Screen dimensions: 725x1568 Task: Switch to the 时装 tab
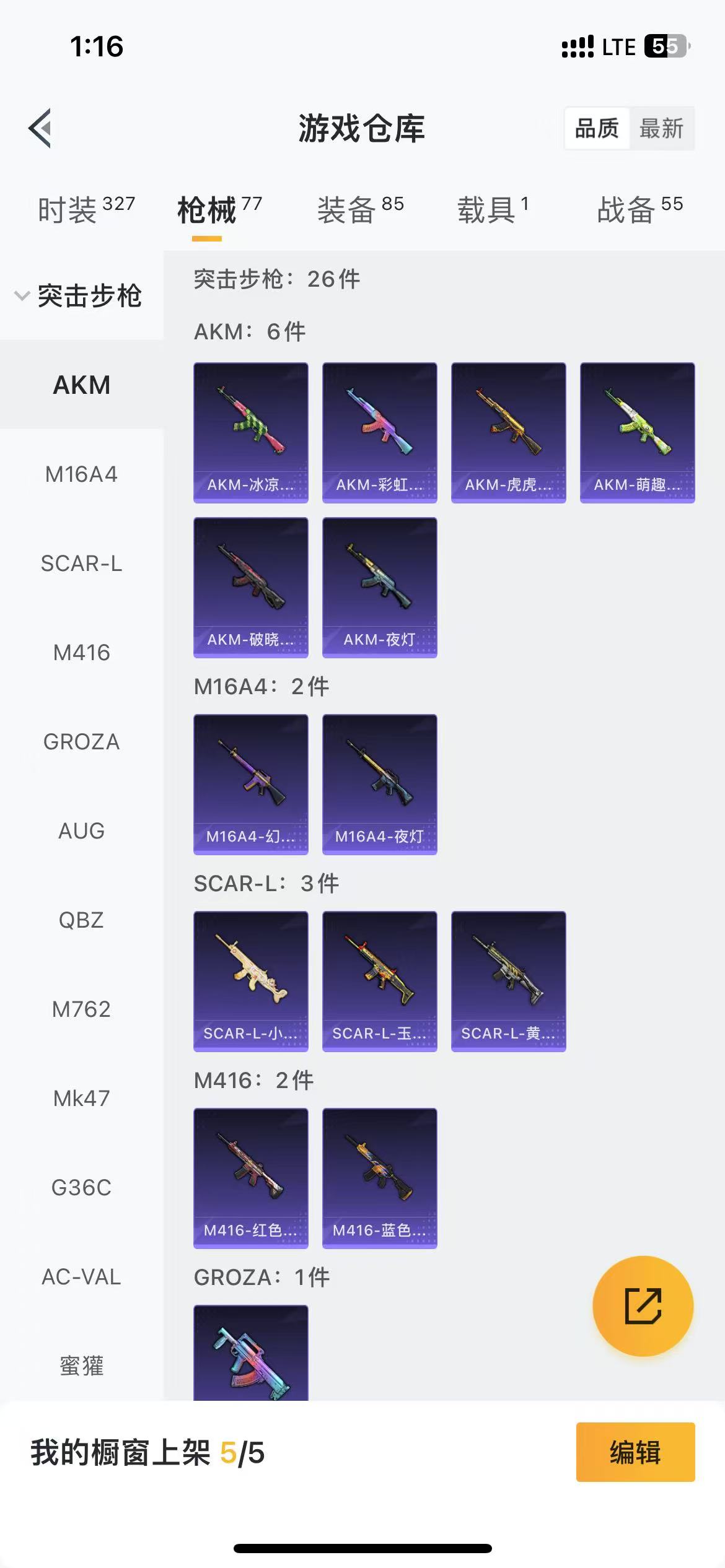[x=86, y=209]
